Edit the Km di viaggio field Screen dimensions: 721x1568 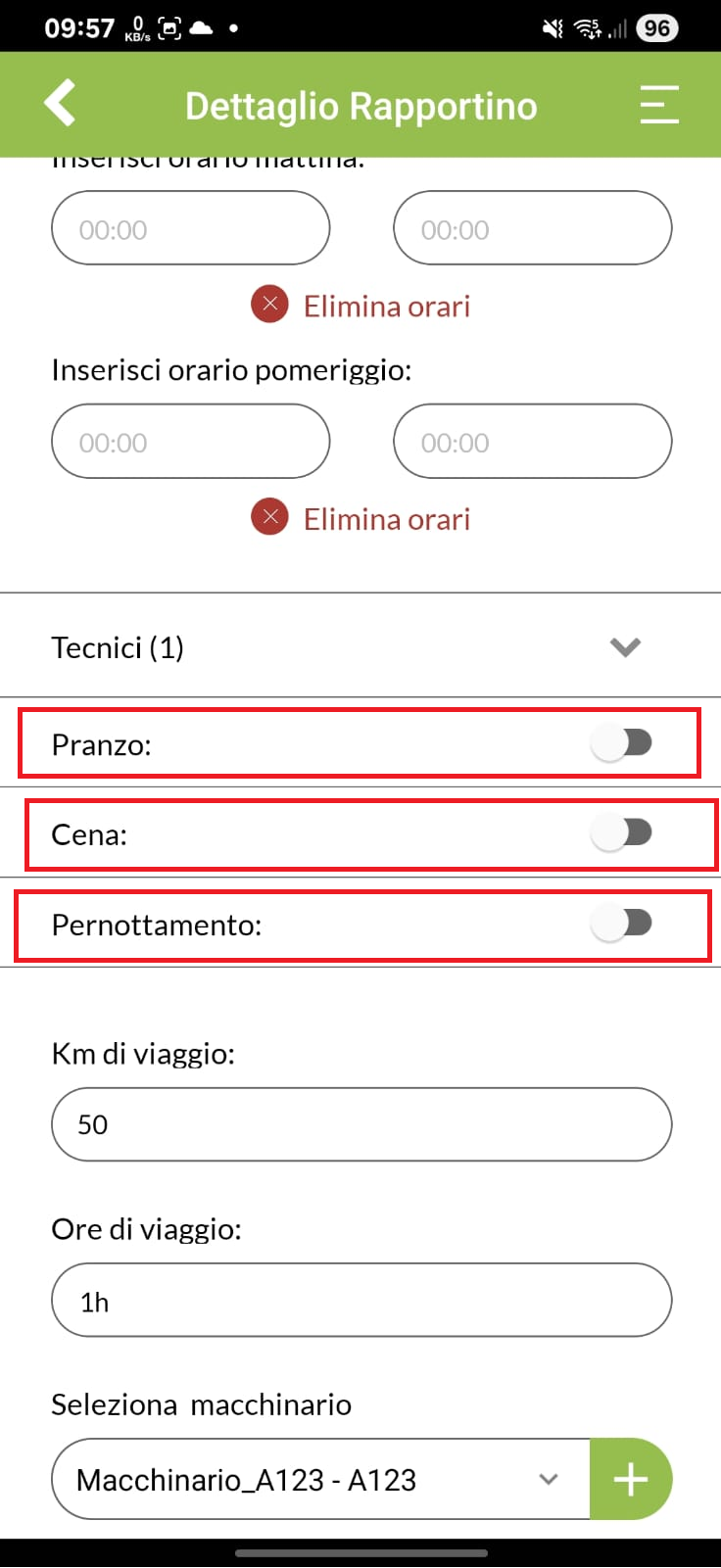tap(361, 1124)
